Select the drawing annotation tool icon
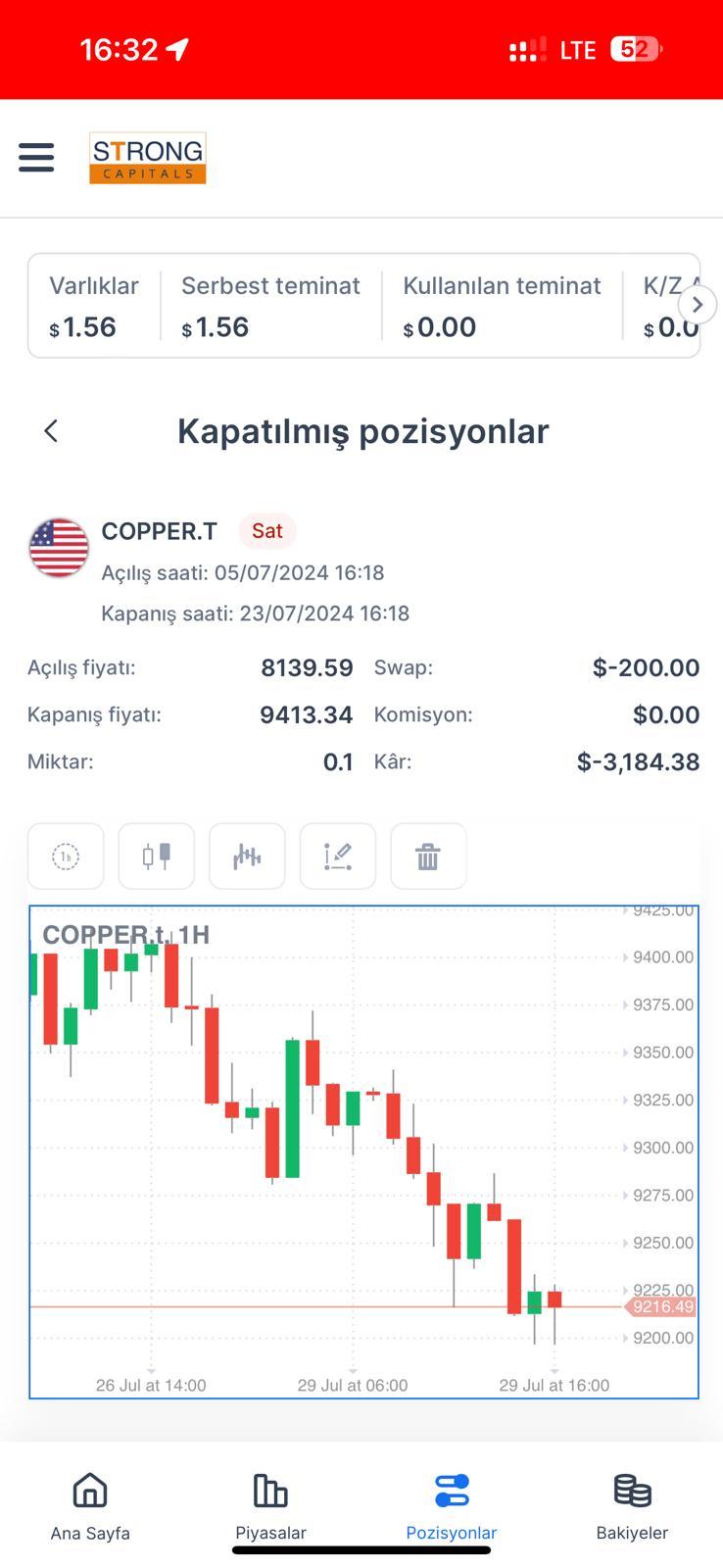Viewport: 723px width, 1568px height. (337, 856)
